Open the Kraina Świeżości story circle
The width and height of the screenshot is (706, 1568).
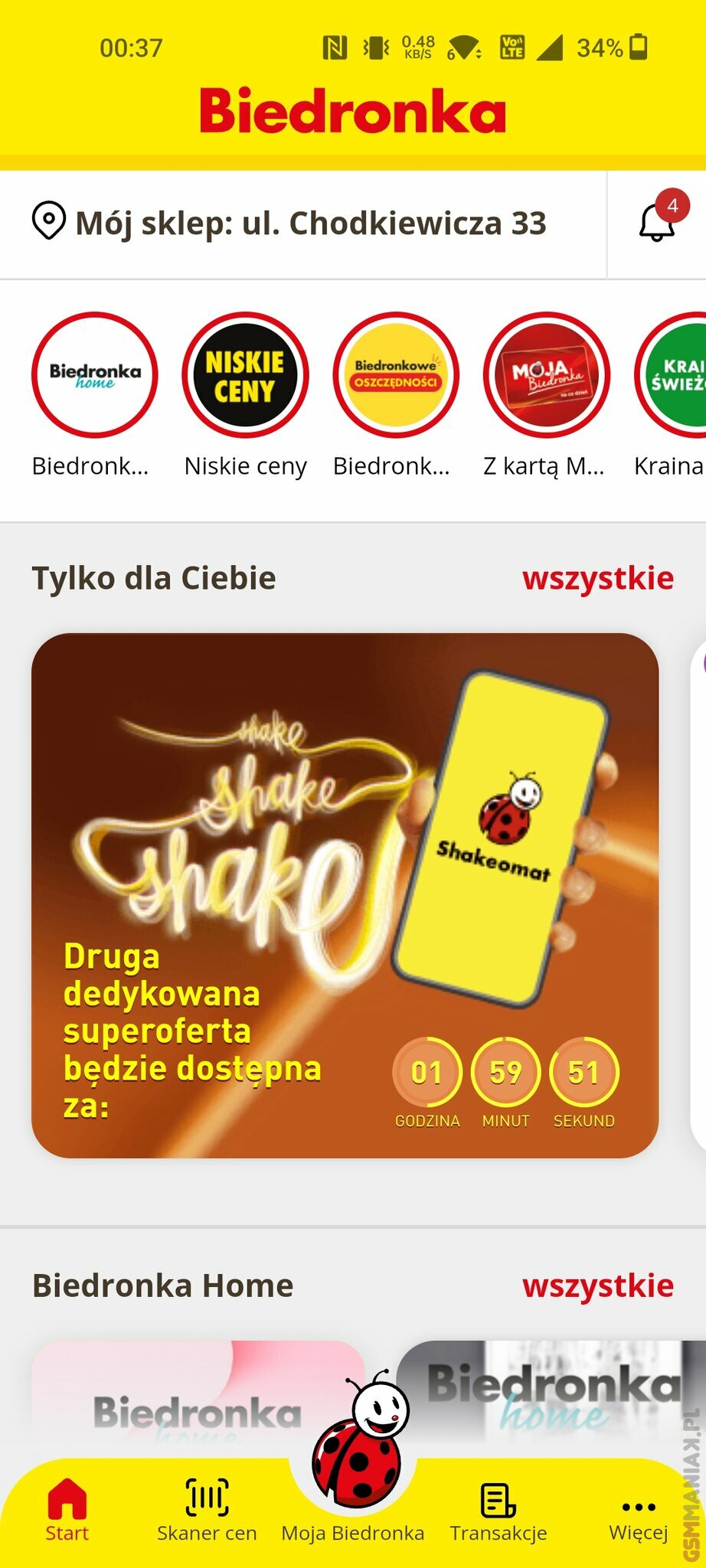(671, 375)
